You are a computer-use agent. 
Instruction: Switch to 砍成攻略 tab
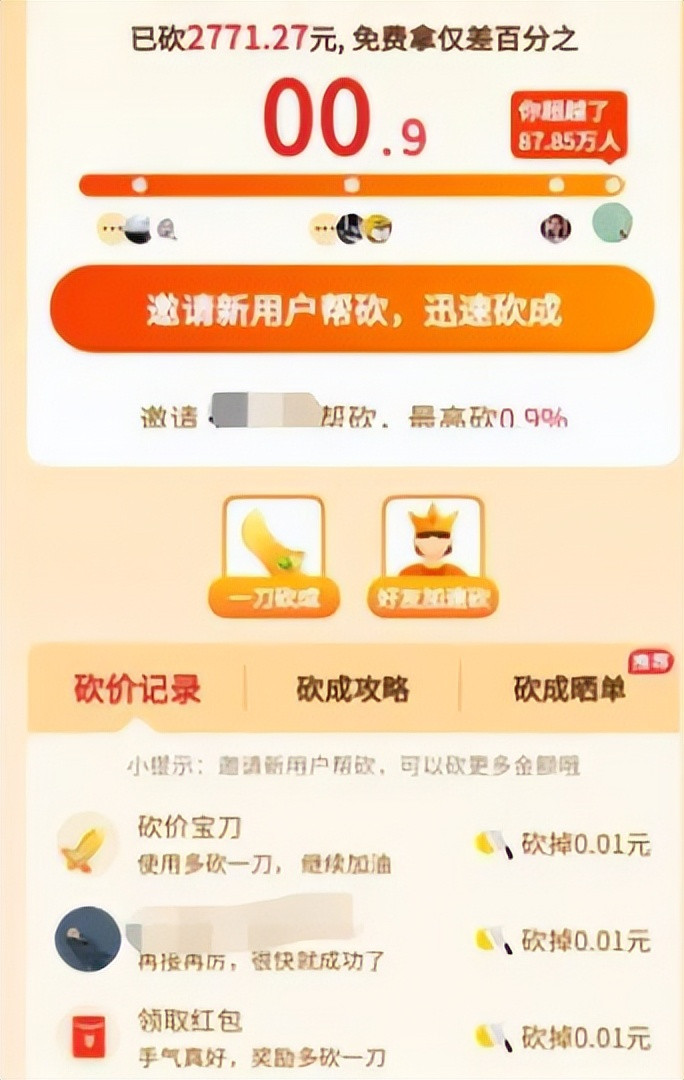coord(353,689)
